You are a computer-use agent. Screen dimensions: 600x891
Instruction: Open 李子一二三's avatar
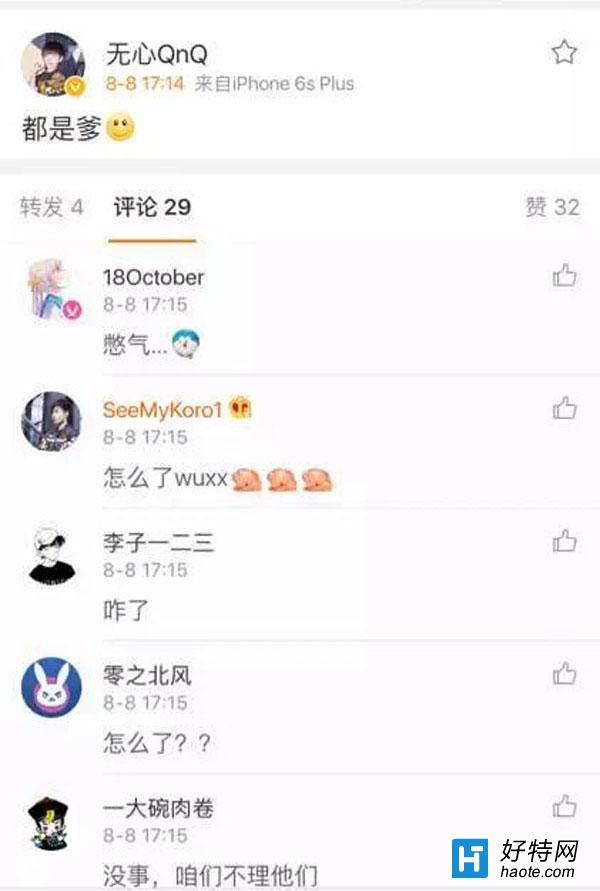click(x=51, y=555)
